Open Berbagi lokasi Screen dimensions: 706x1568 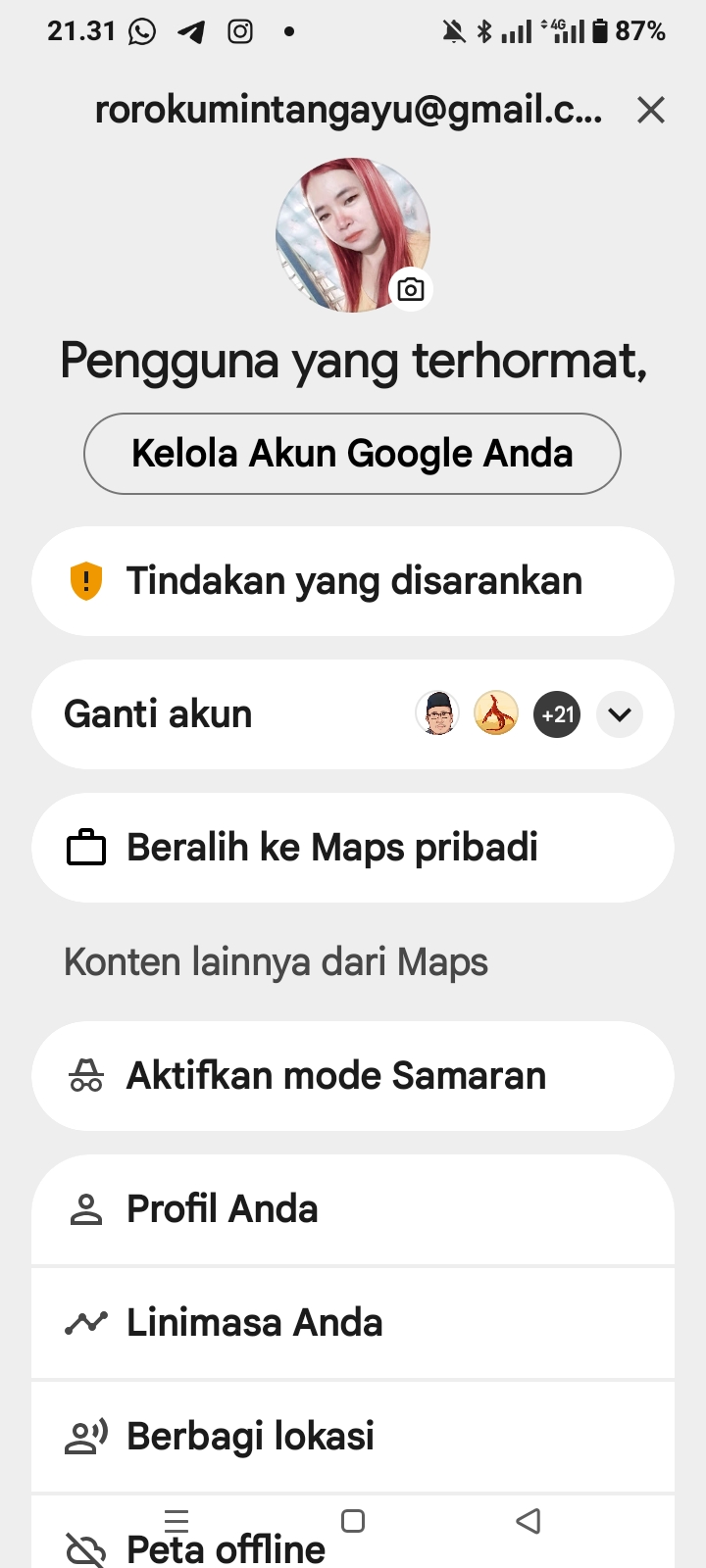click(x=353, y=1437)
